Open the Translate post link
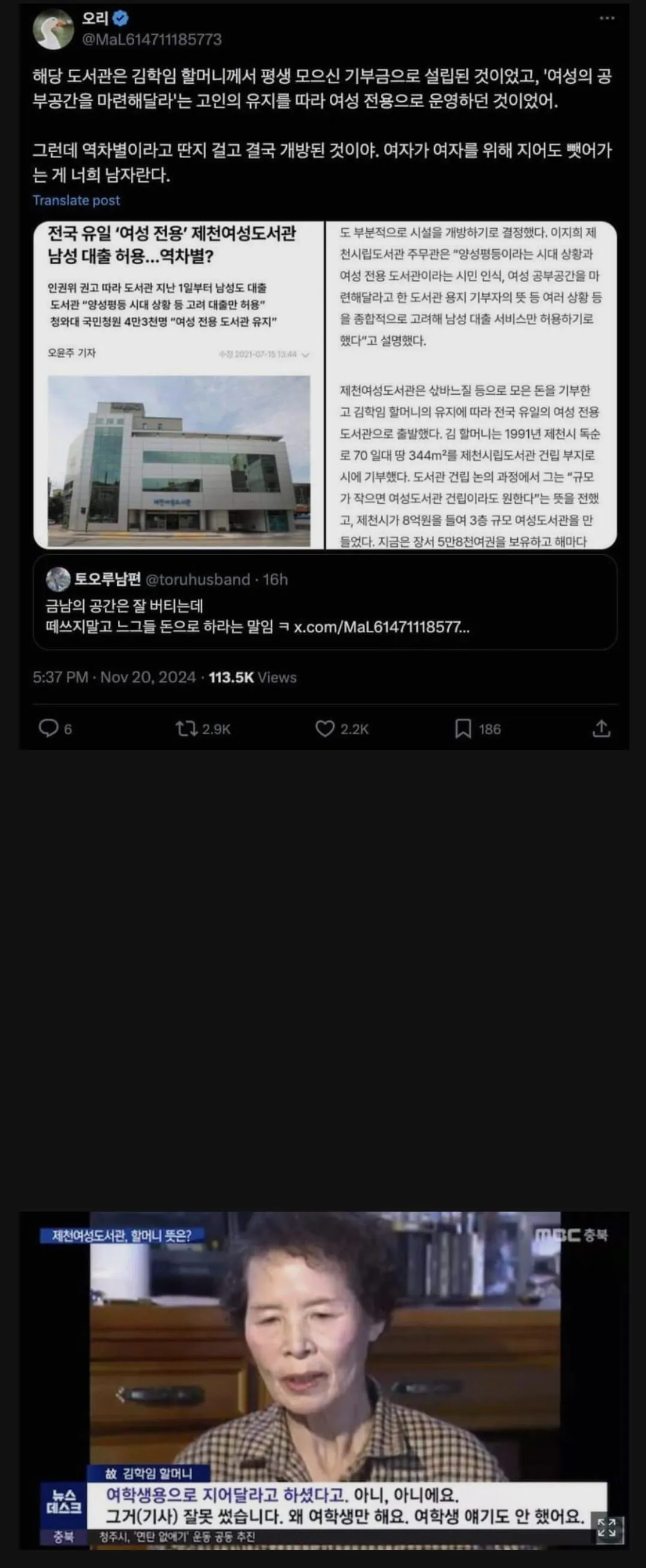The width and height of the screenshot is (646, 1568). [76, 199]
